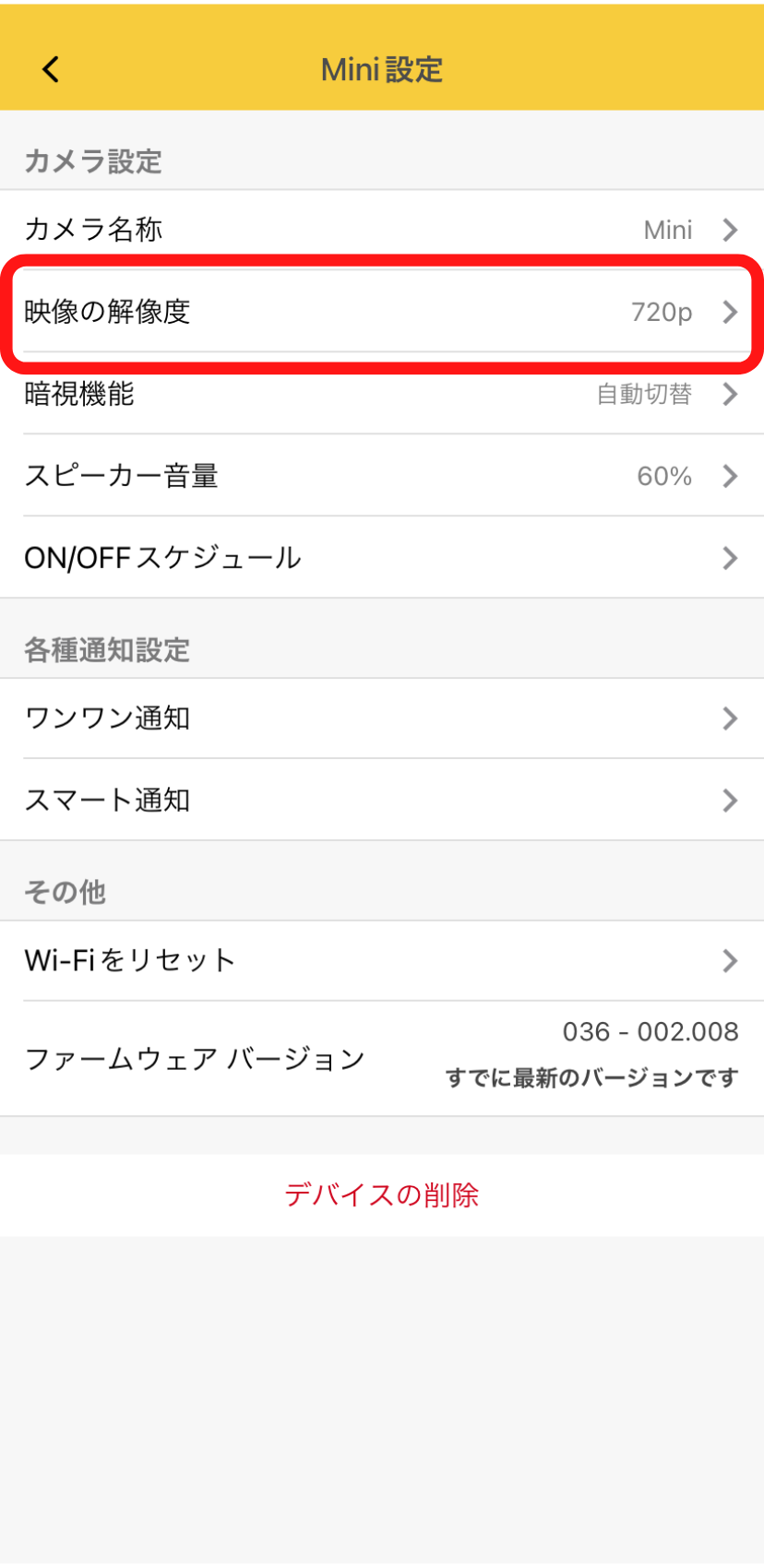The image size is (764, 1568).
Task: Open ワンワン通知 settings
Action: pyautogui.click(x=382, y=719)
